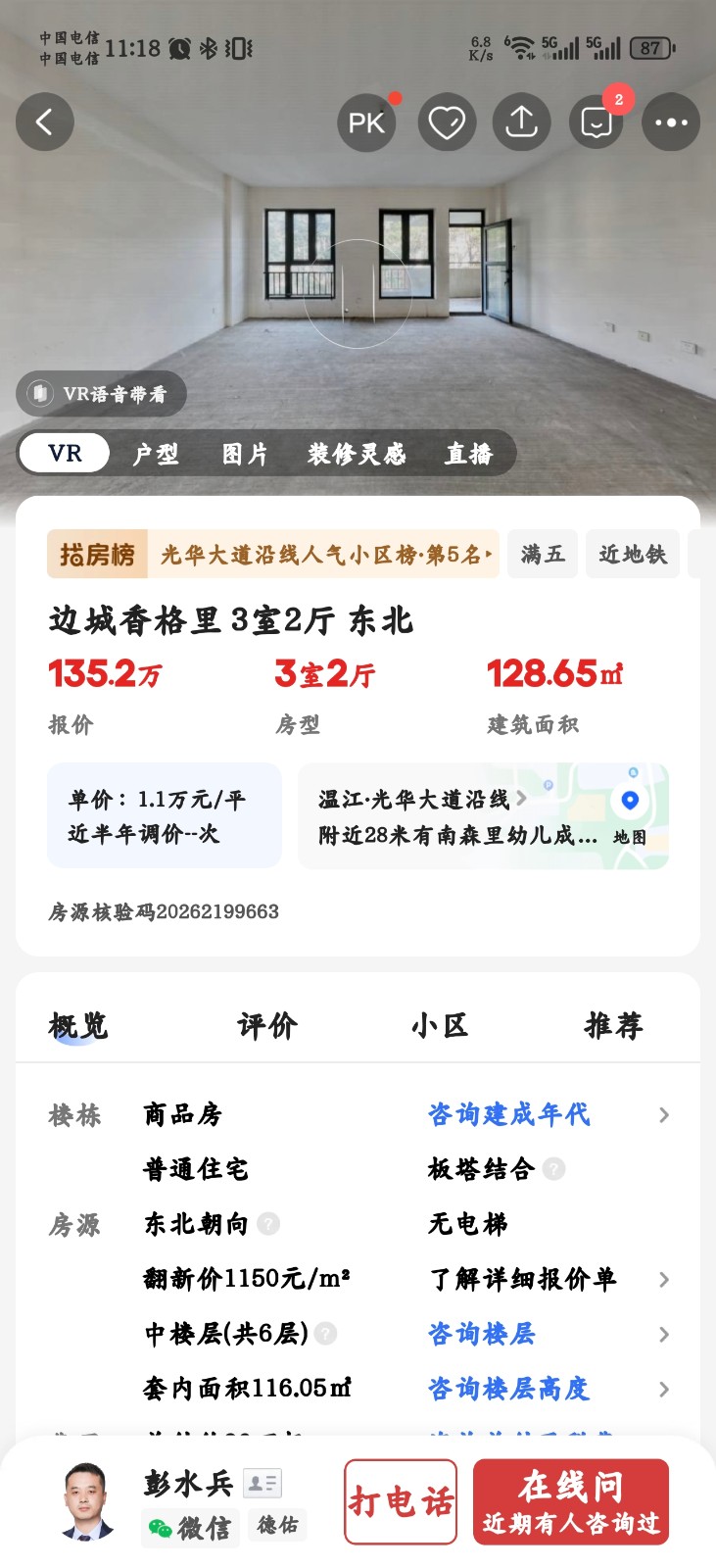Open the 光华大道沿线人气小区榜 ranking
The height and width of the screenshot is (1568, 716).
pyautogui.click(x=323, y=555)
